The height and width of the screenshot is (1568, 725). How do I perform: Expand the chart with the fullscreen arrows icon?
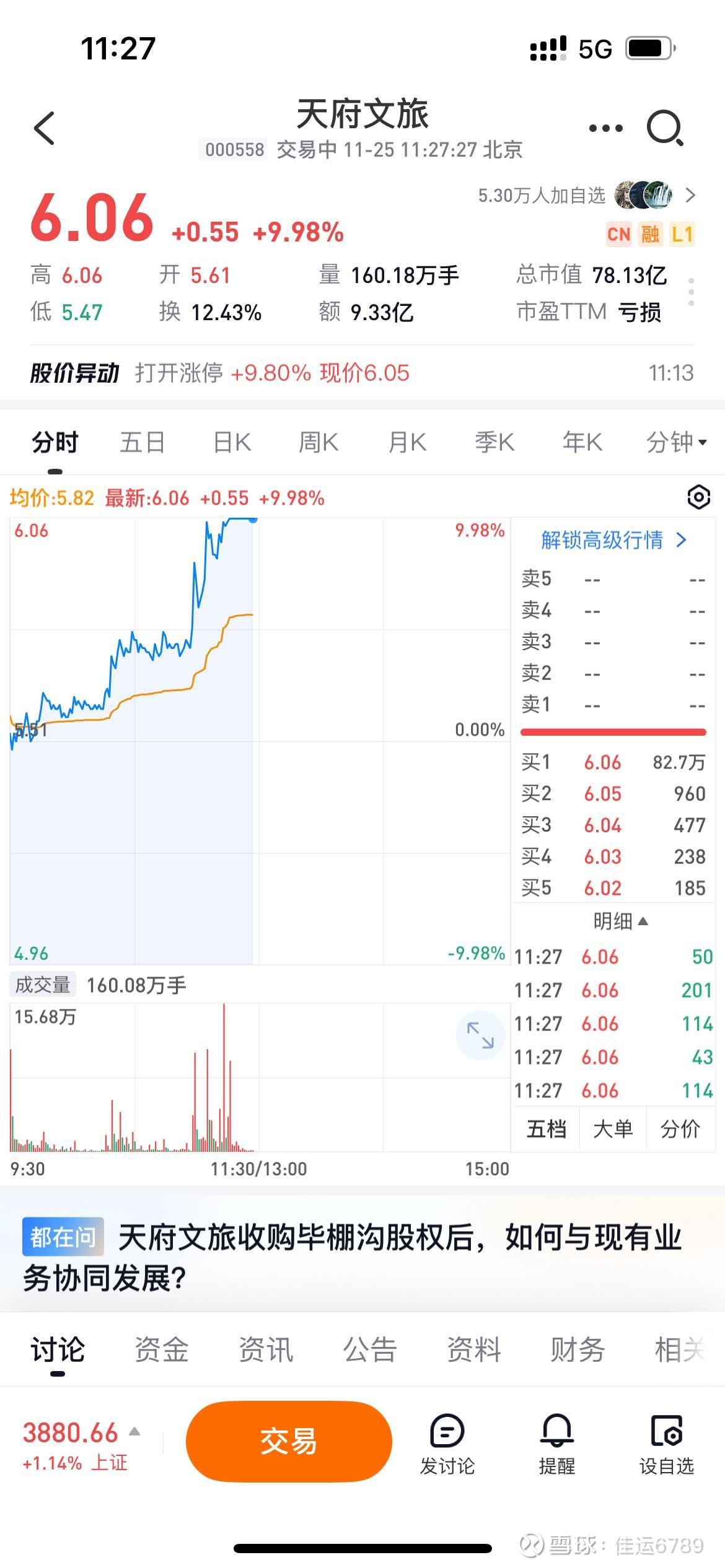(480, 1035)
